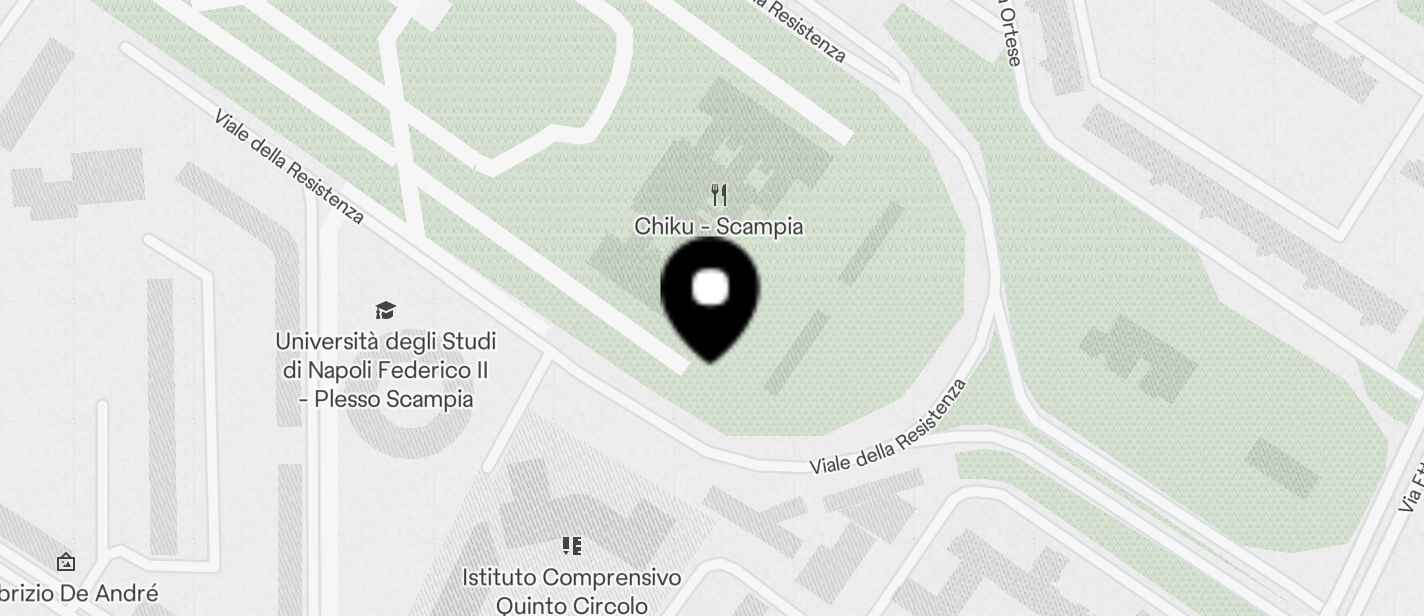The height and width of the screenshot is (616, 1424).
Task: Select the Università degli Studi di Napoli marker
Action: [385, 311]
